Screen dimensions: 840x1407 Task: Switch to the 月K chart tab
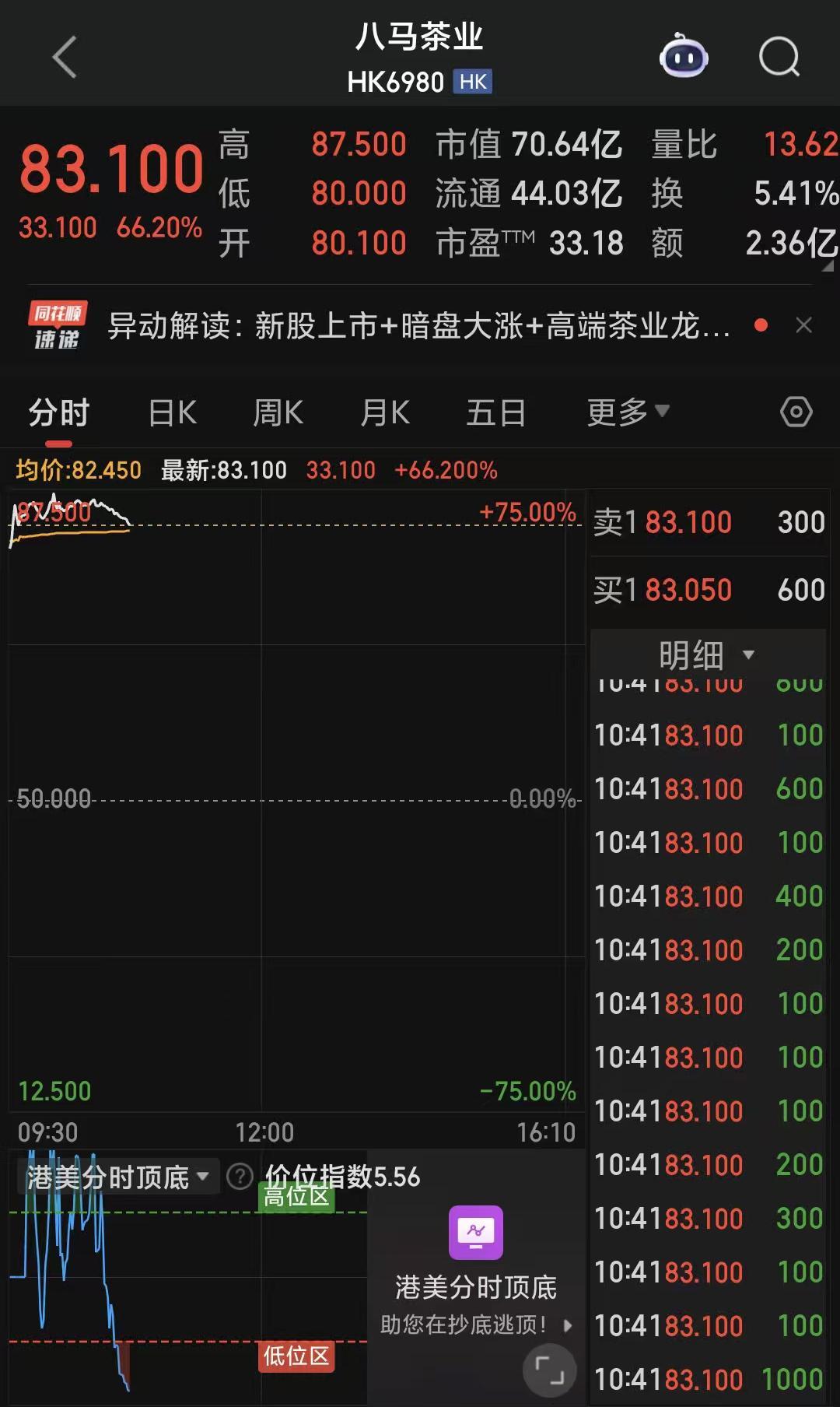pyautogui.click(x=385, y=412)
